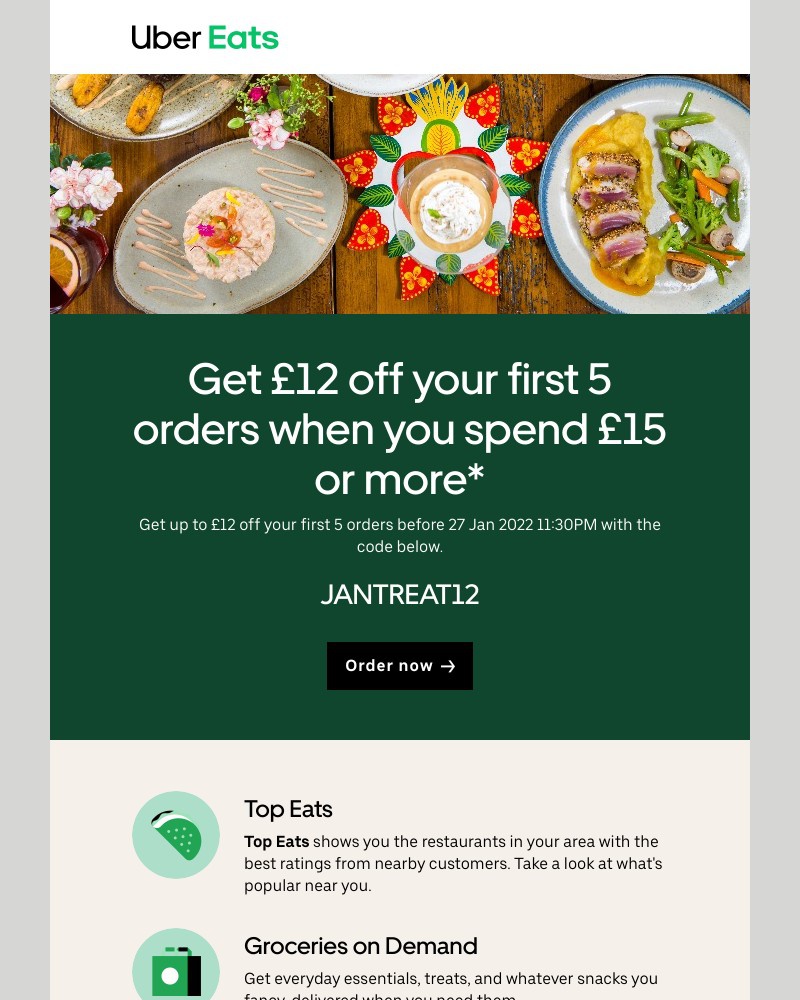Click the Top Eats section heading

[288, 809]
